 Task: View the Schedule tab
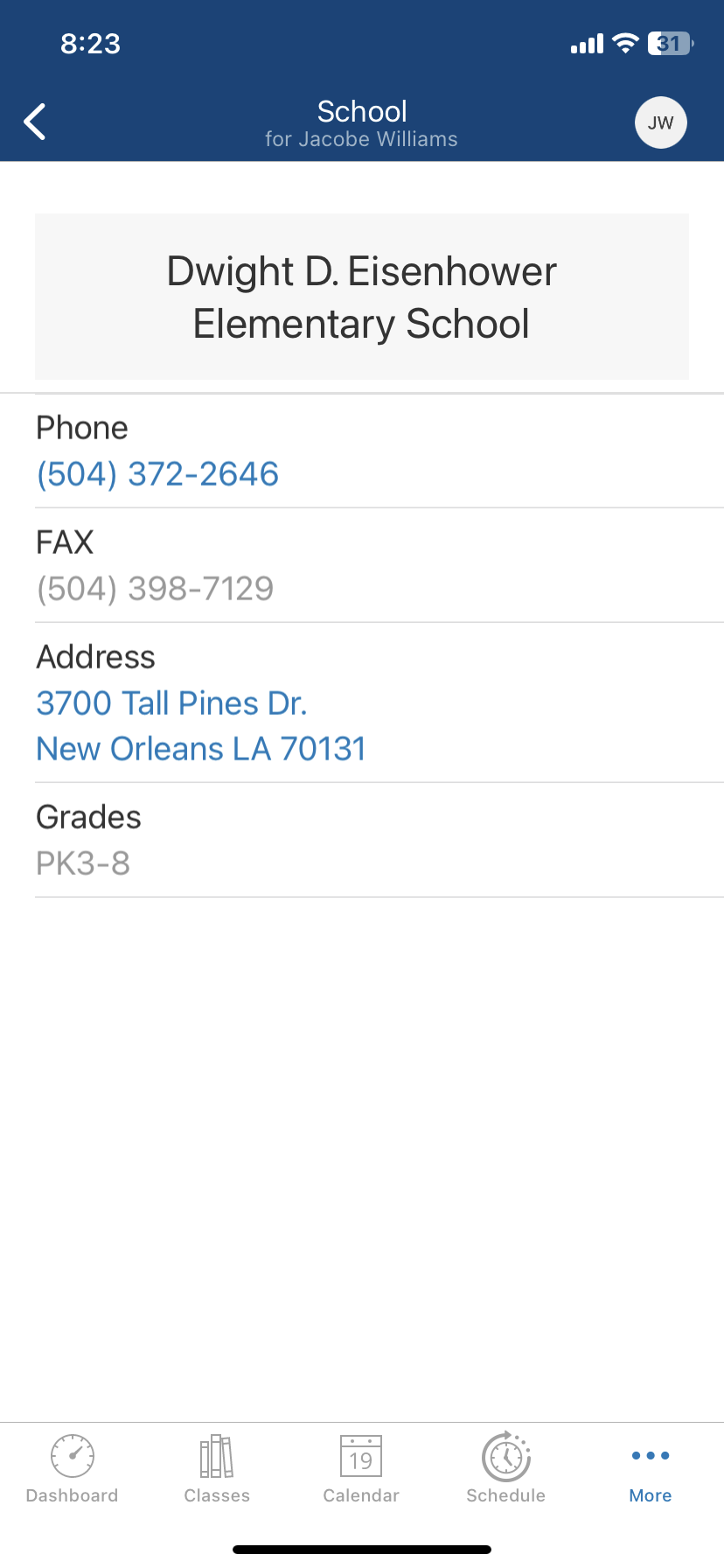coord(506,1469)
